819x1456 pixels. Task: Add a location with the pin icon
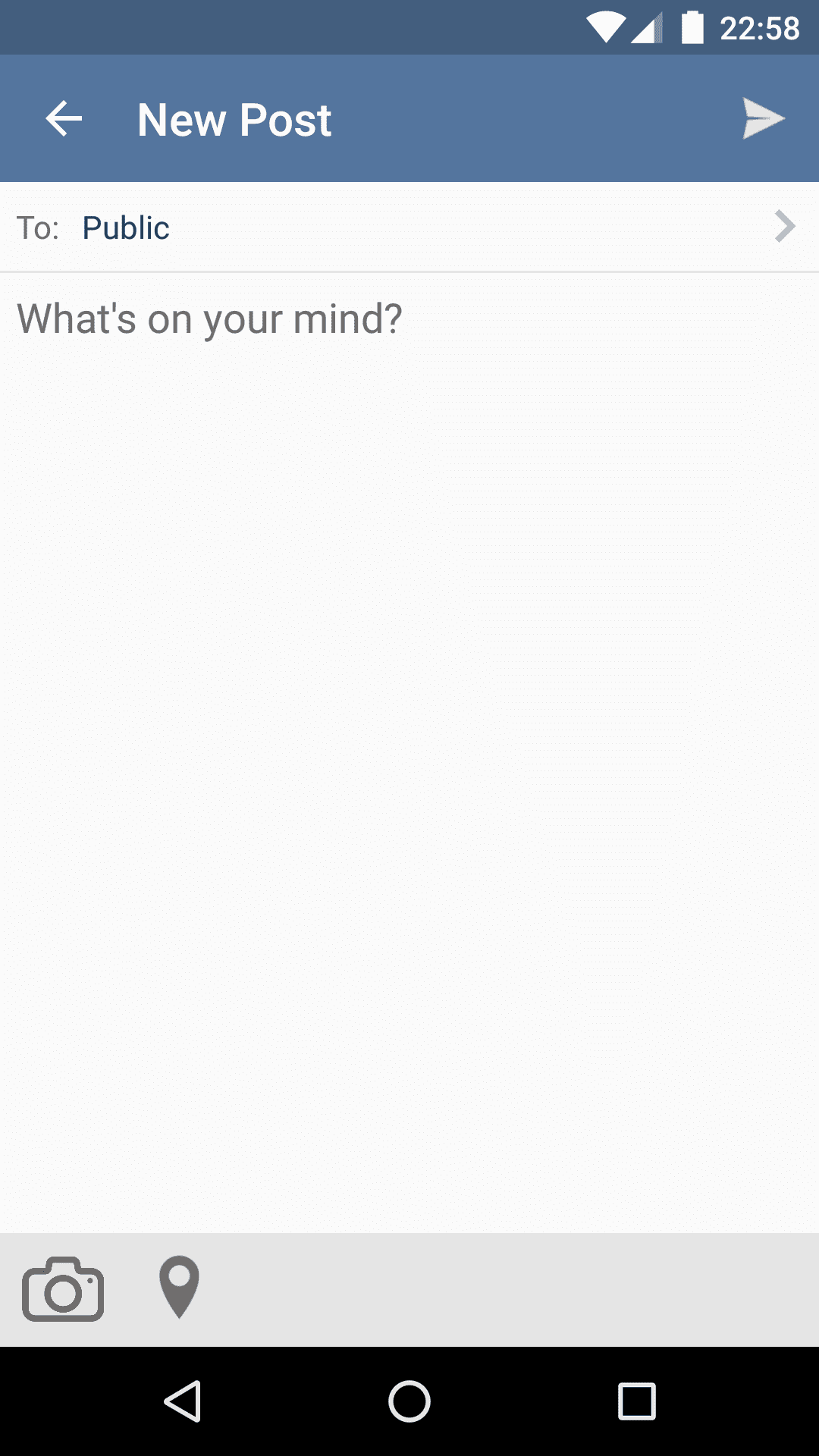tap(179, 1288)
